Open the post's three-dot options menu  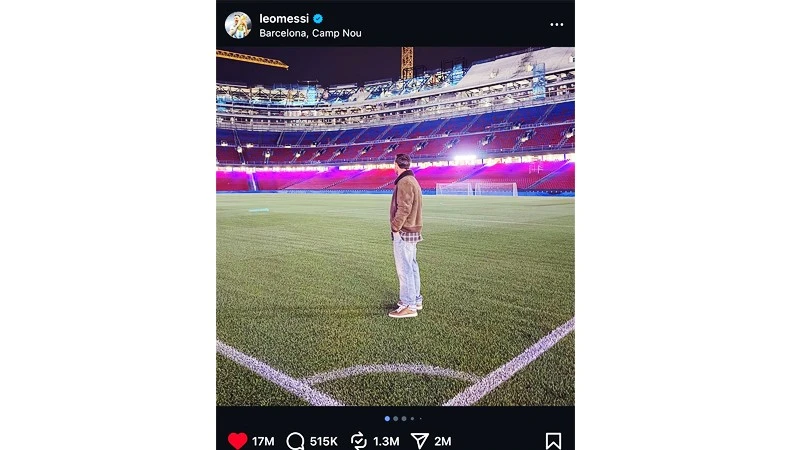click(x=557, y=24)
